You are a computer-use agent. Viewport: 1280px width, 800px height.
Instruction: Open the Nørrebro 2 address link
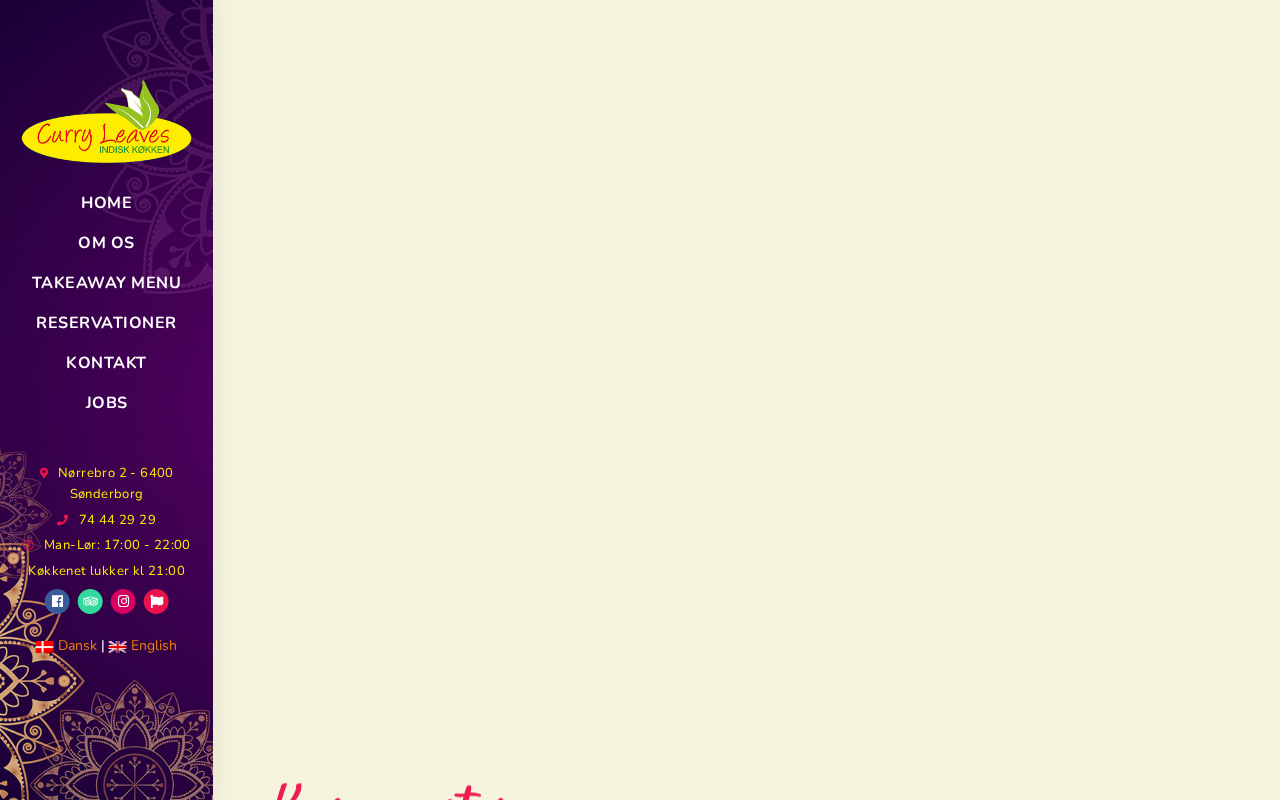point(114,483)
